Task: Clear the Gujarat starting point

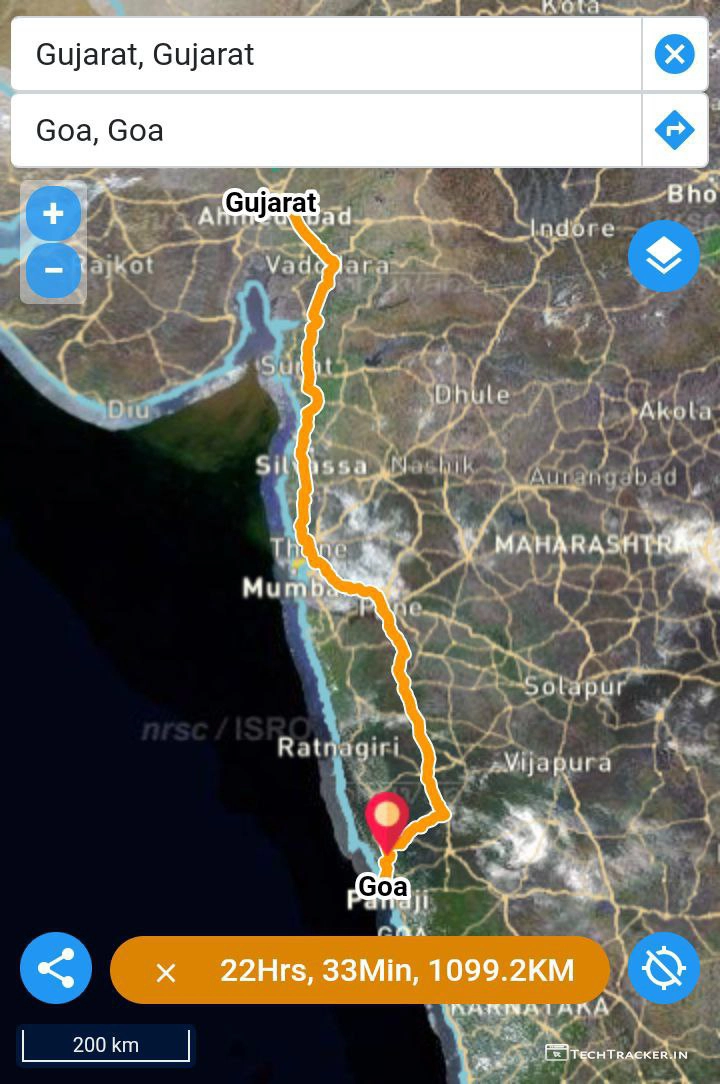Action: pos(674,54)
